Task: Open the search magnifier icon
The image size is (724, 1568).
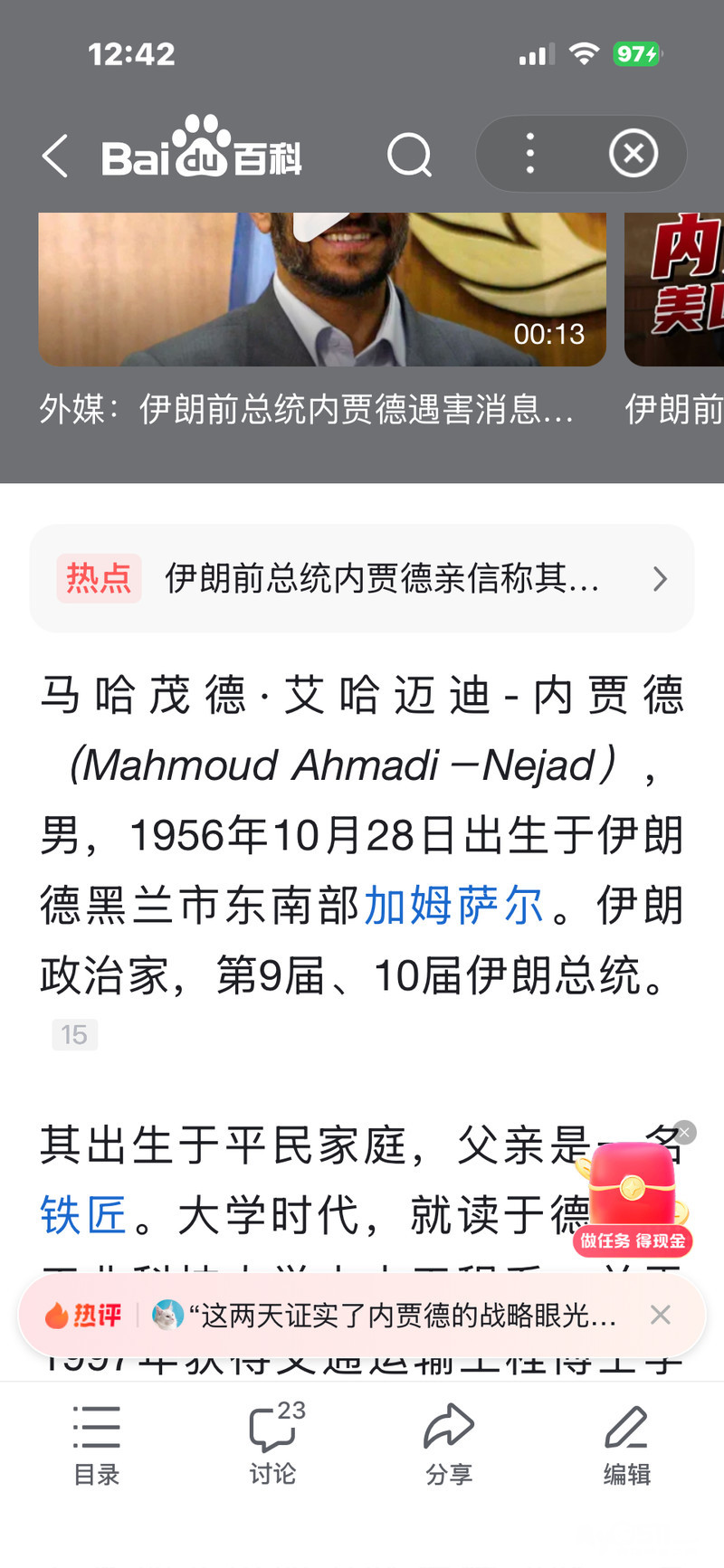Action: click(409, 155)
